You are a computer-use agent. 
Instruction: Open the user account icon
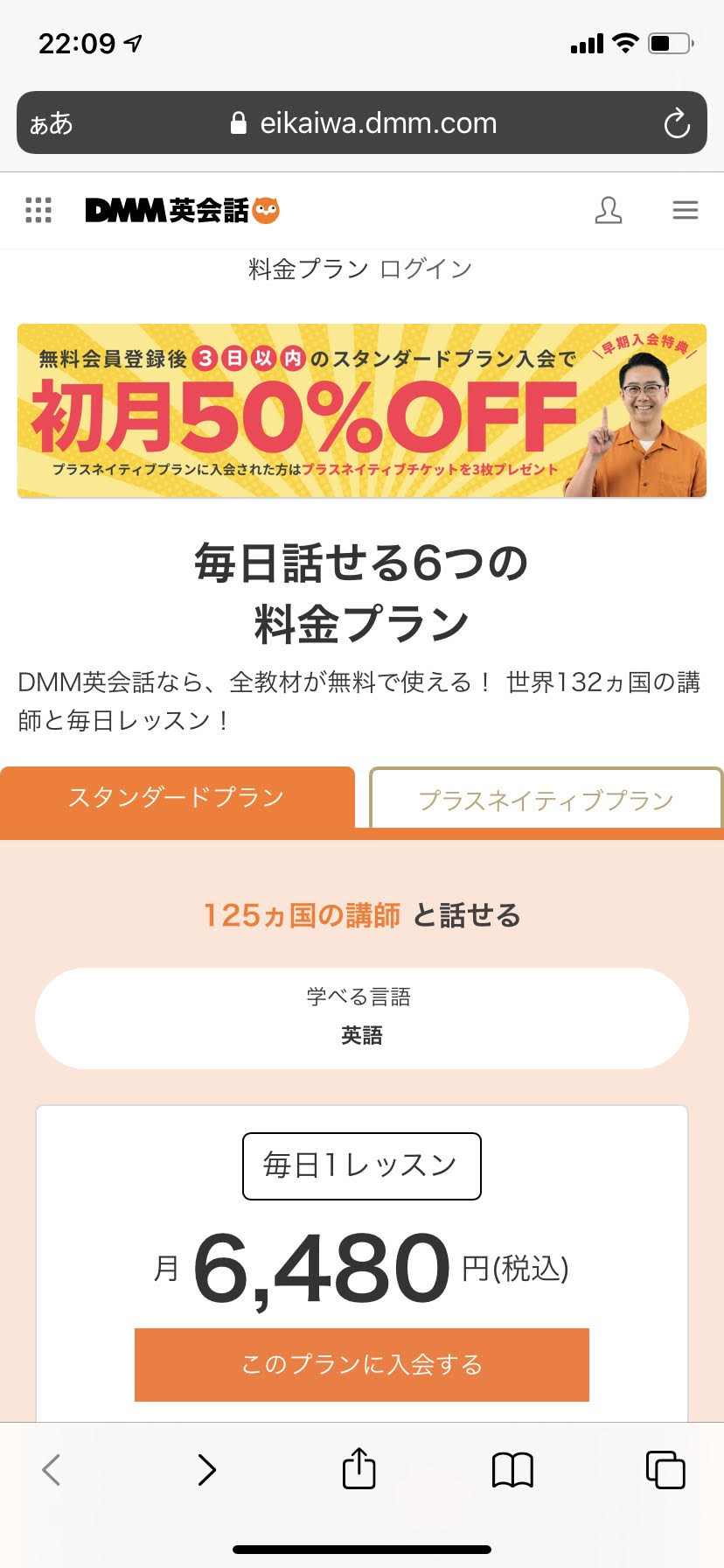click(608, 210)
